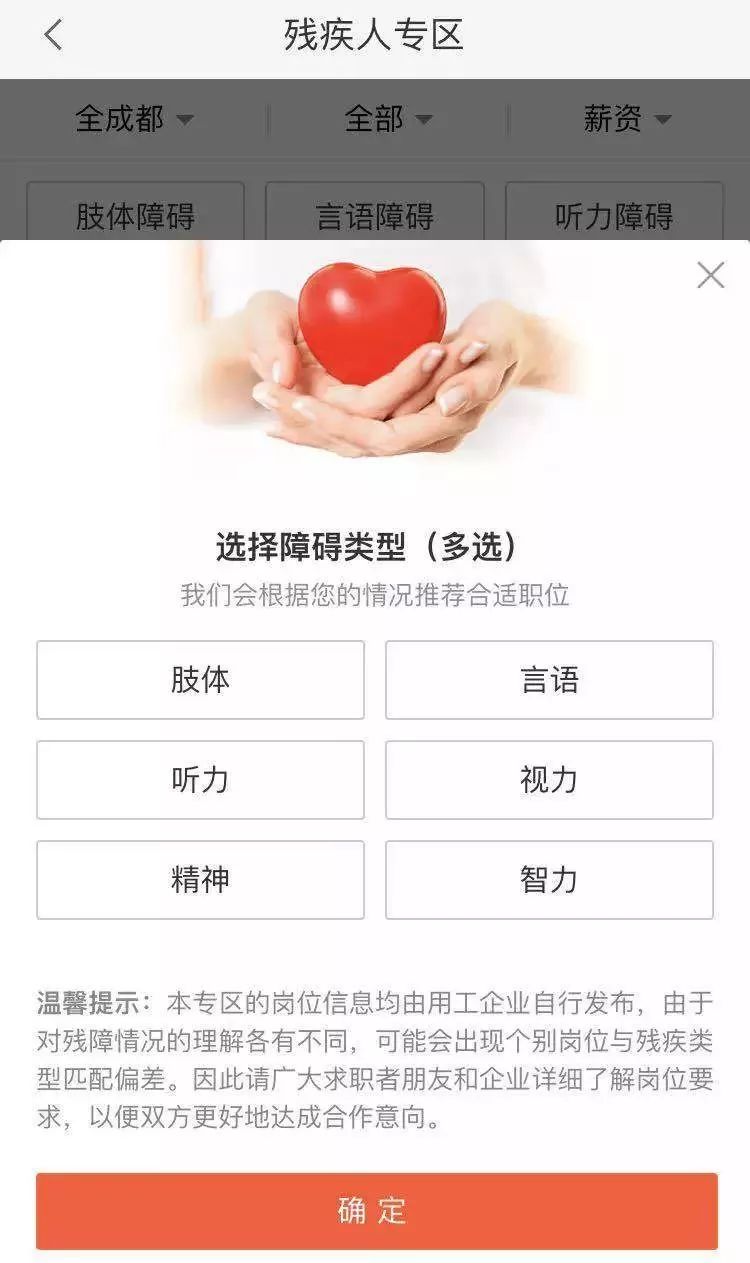Image resolution: width=750 pixels, height=1263 pixels.
Task: Choose the 智力 option
Action: click(x=549, y=880)
